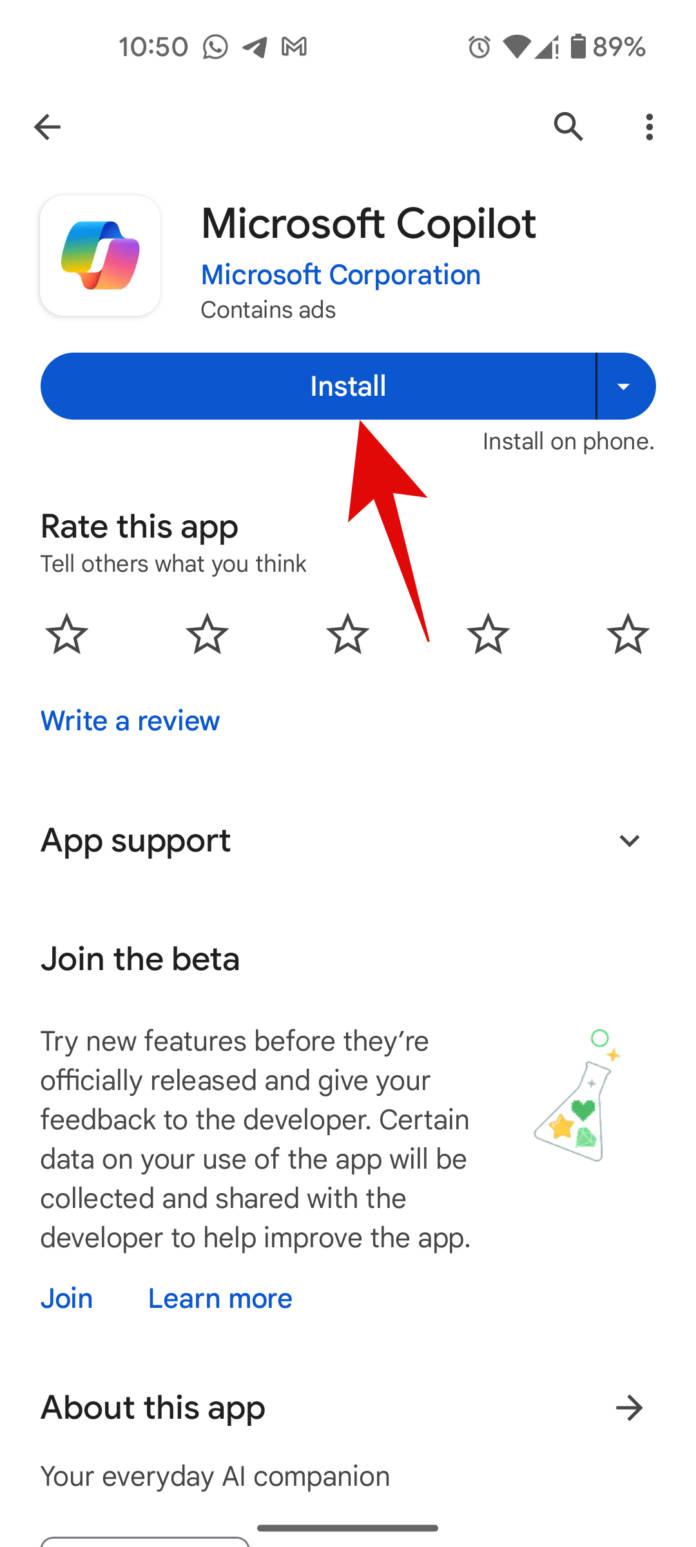Open About this app details

629,1408
